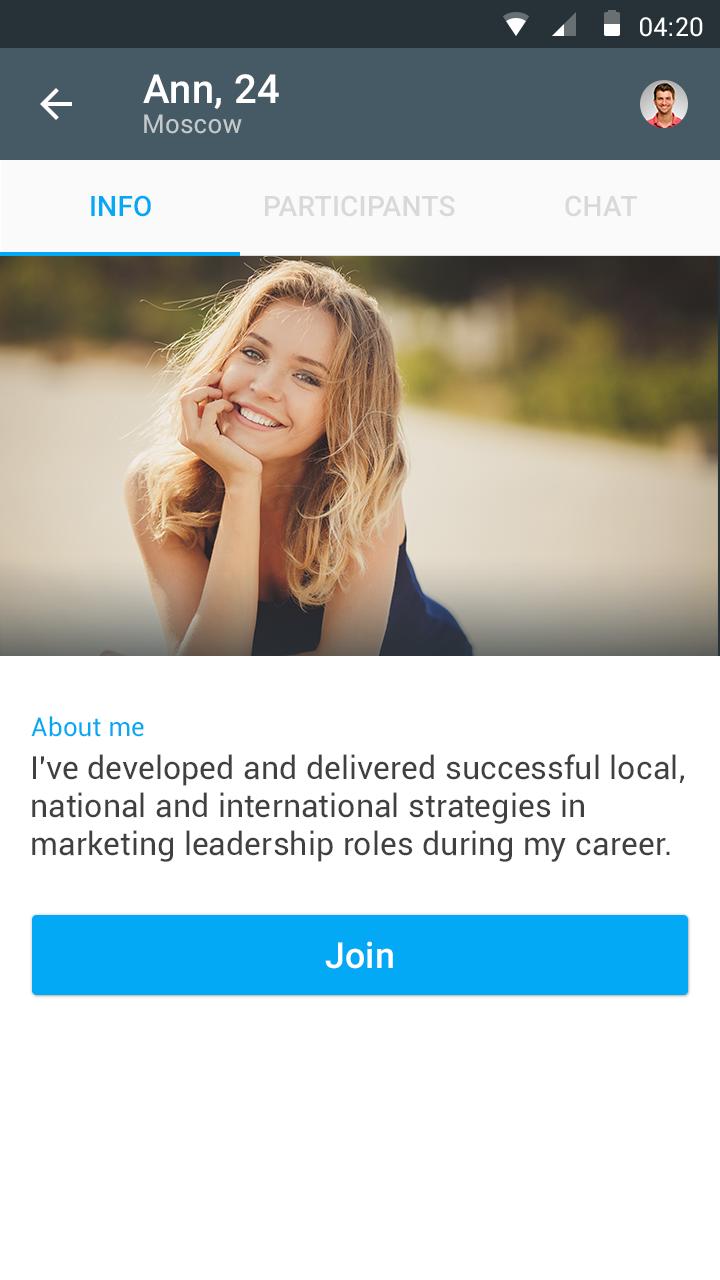Tap the Join button

click(360, 955)
